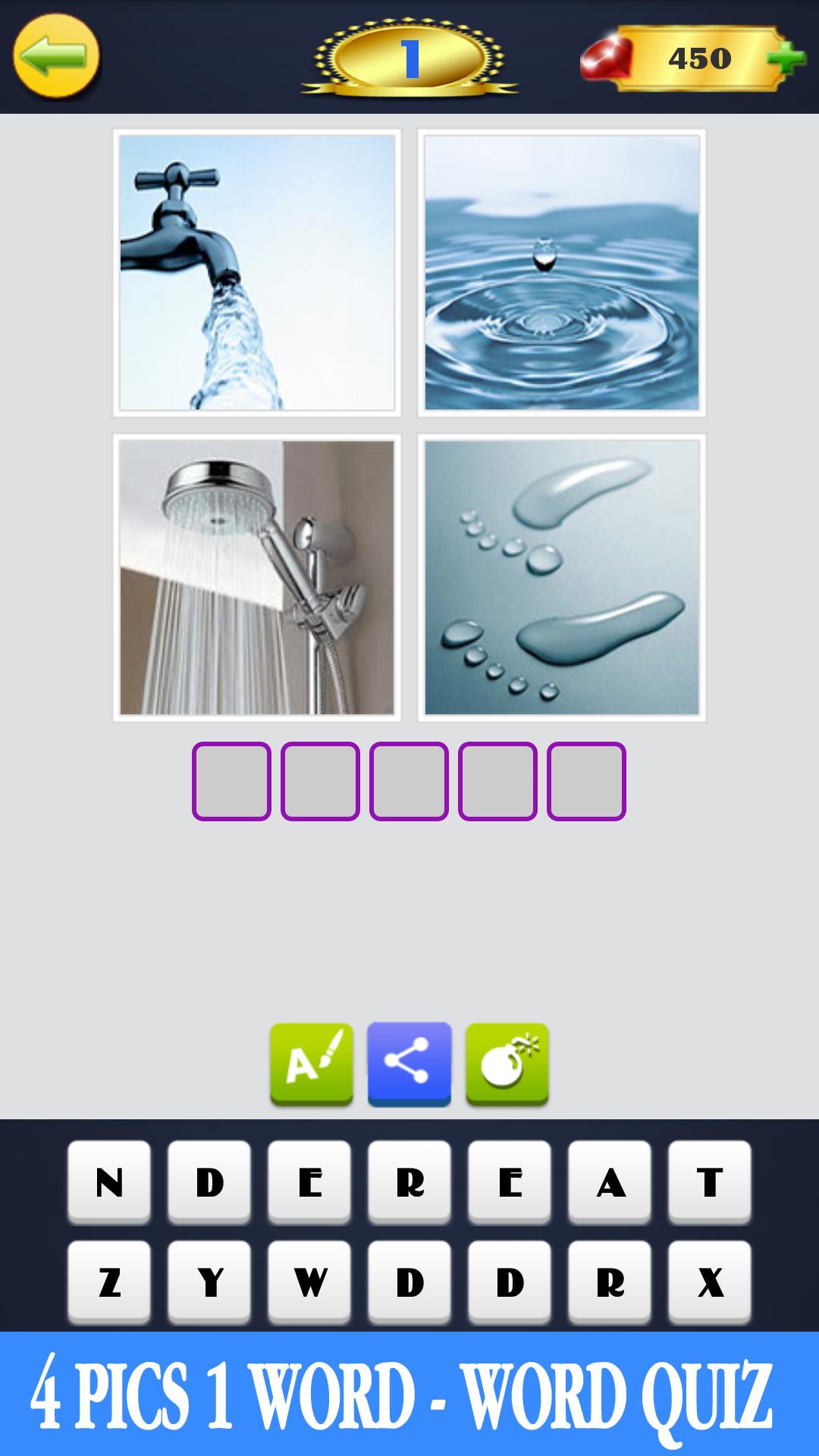Enlarge the water footprints picture
Viewport: 819px width, 1456px height.
pyautogui.click(x=562, y=578)
